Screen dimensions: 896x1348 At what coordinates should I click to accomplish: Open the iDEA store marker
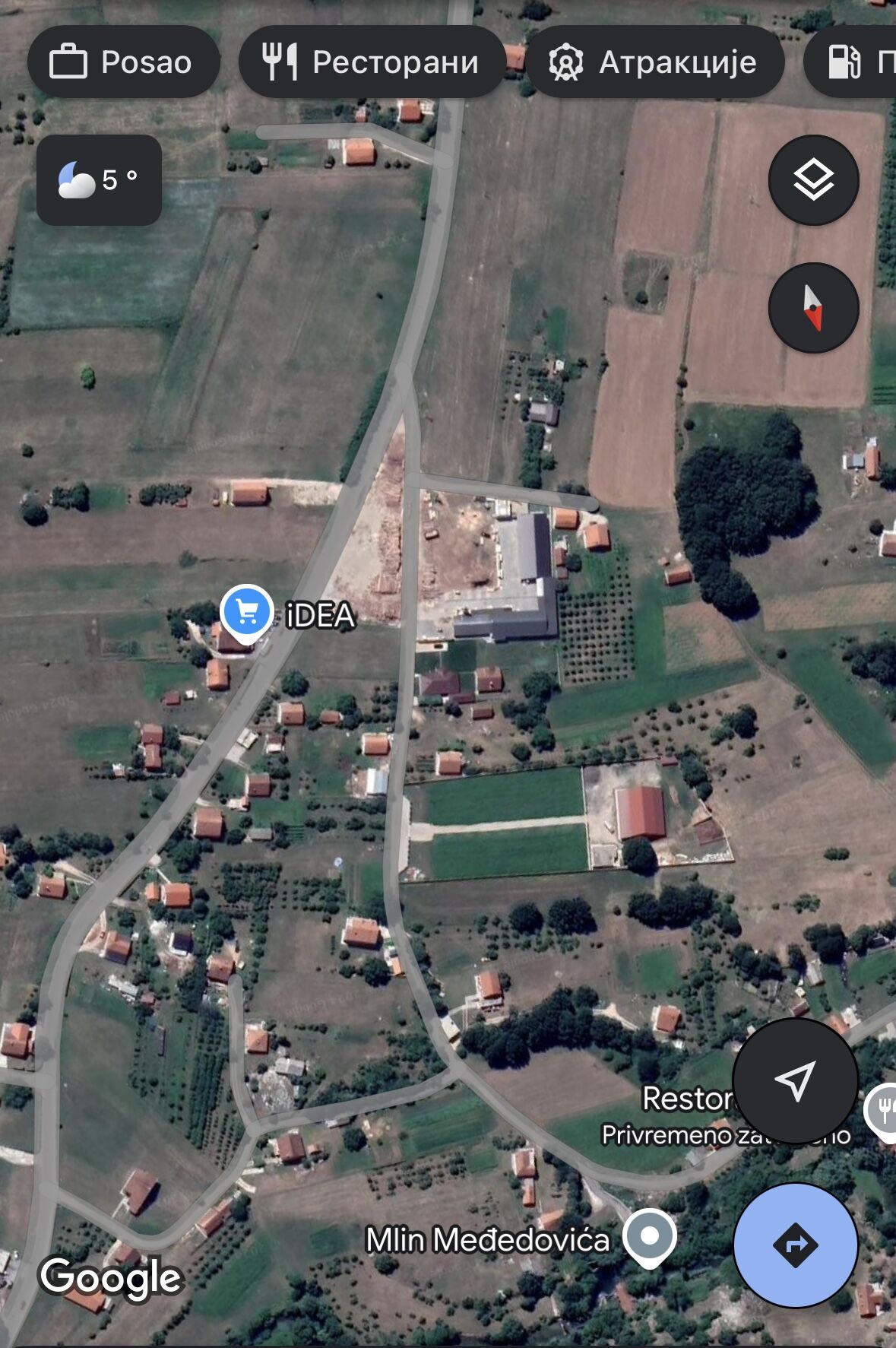[x=247, y=612]
